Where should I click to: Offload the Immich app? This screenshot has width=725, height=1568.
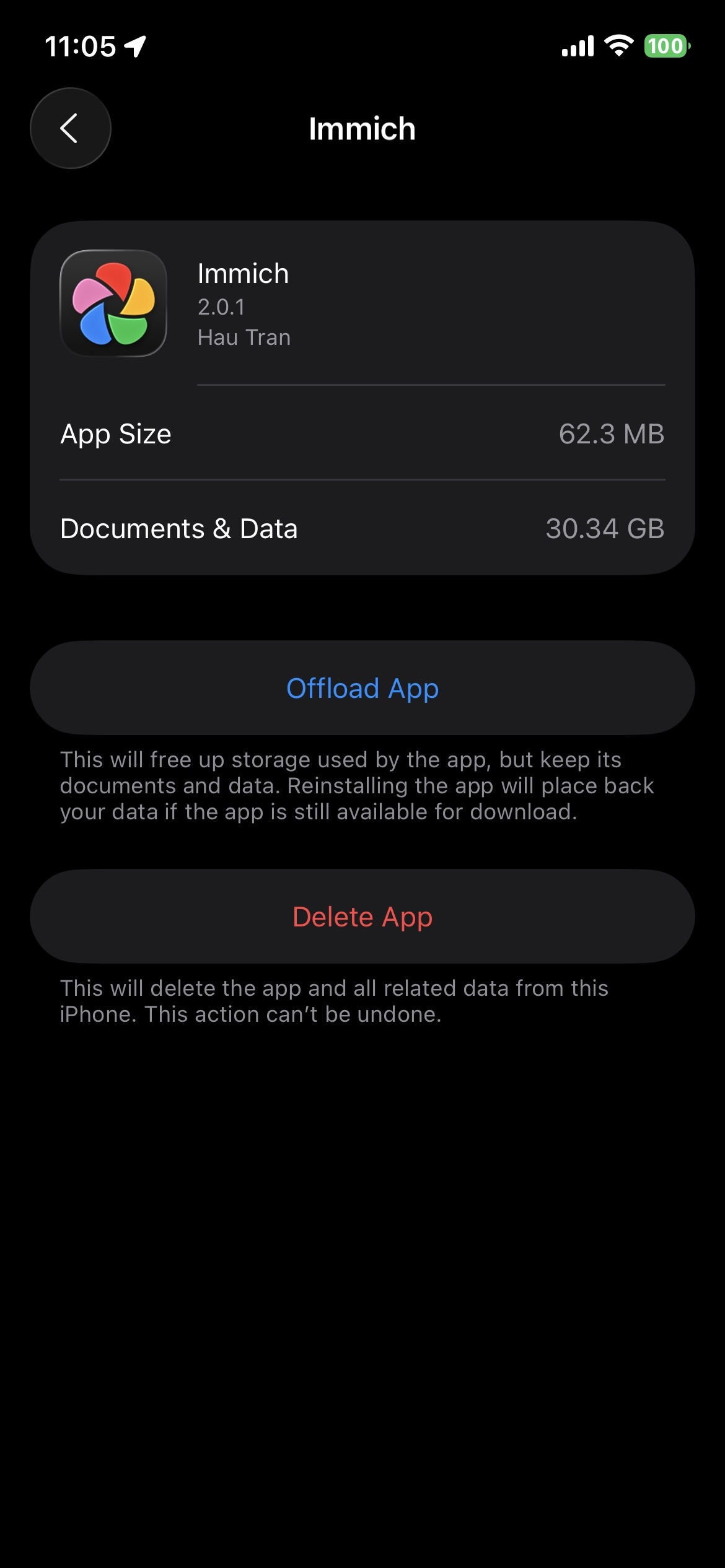(x=362, y=688)
